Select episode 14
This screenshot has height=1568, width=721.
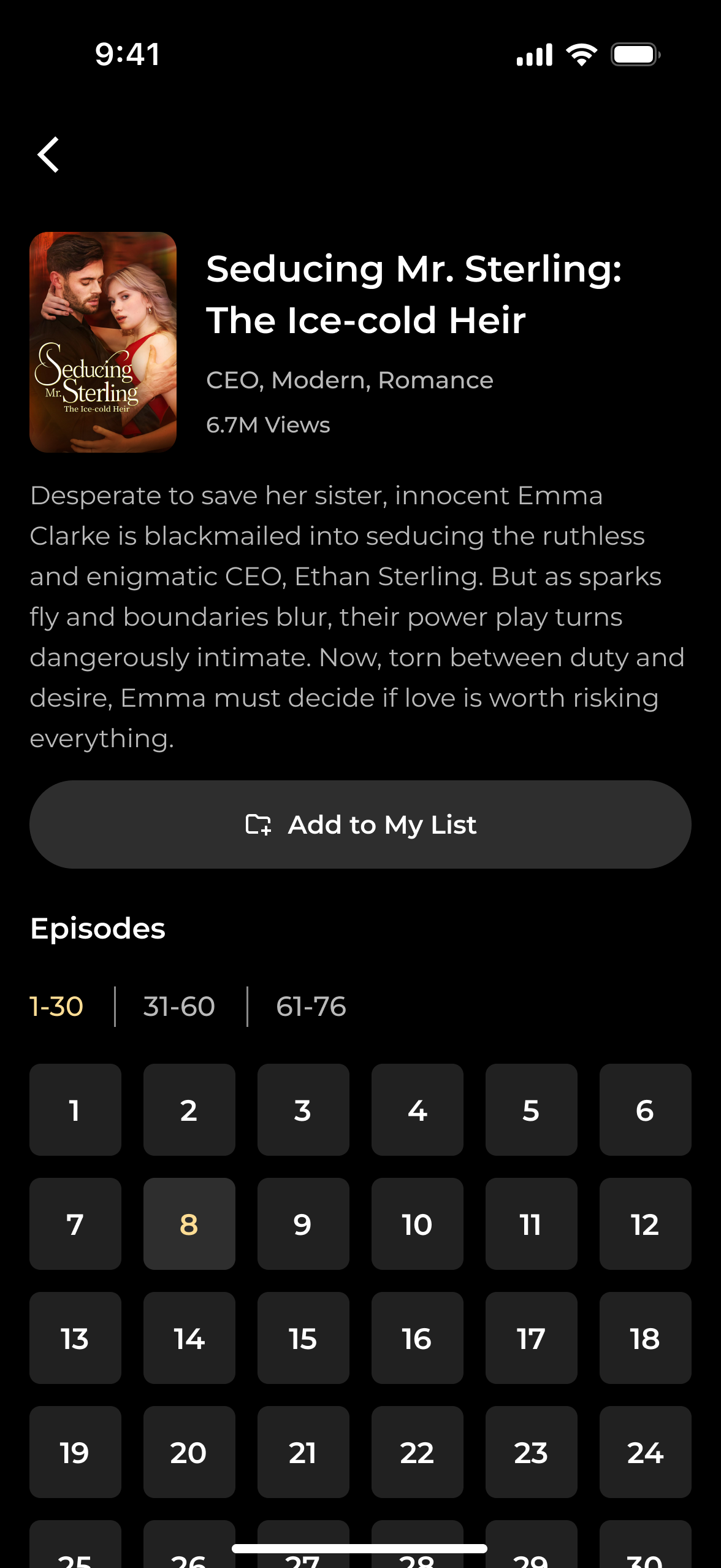[x=189, y=1338]
